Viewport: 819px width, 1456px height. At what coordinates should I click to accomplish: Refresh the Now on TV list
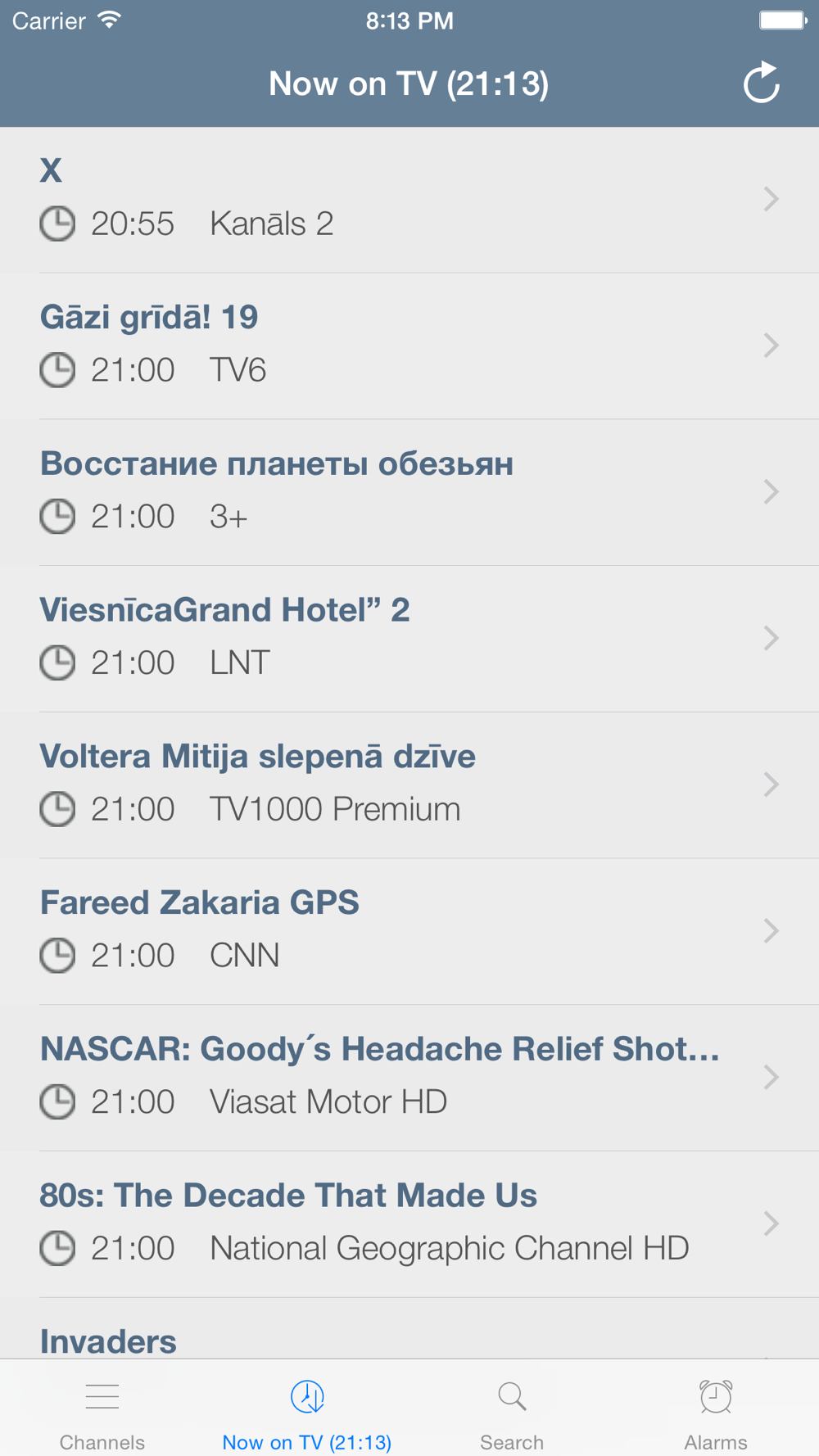coord(761,83)
